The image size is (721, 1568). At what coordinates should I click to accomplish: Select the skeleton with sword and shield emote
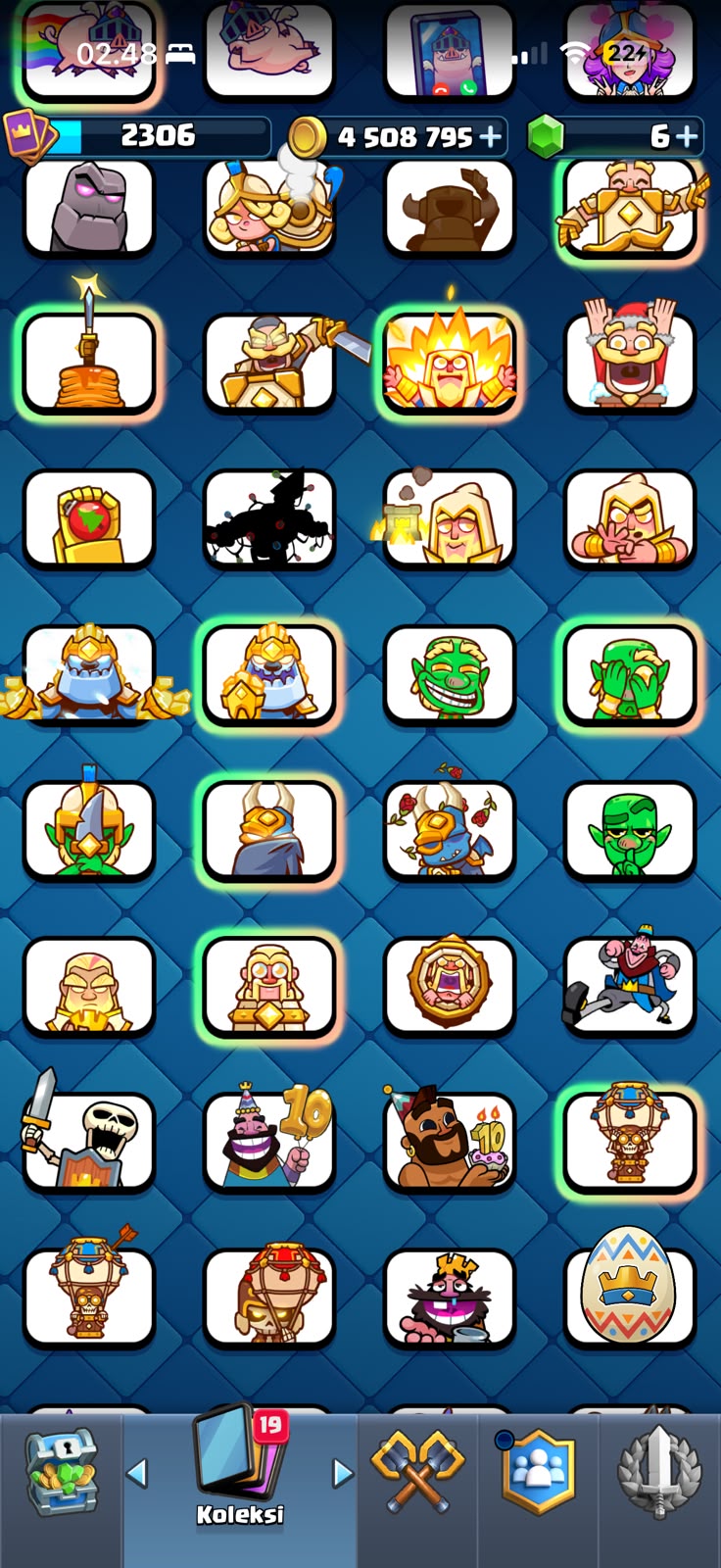89,1142
